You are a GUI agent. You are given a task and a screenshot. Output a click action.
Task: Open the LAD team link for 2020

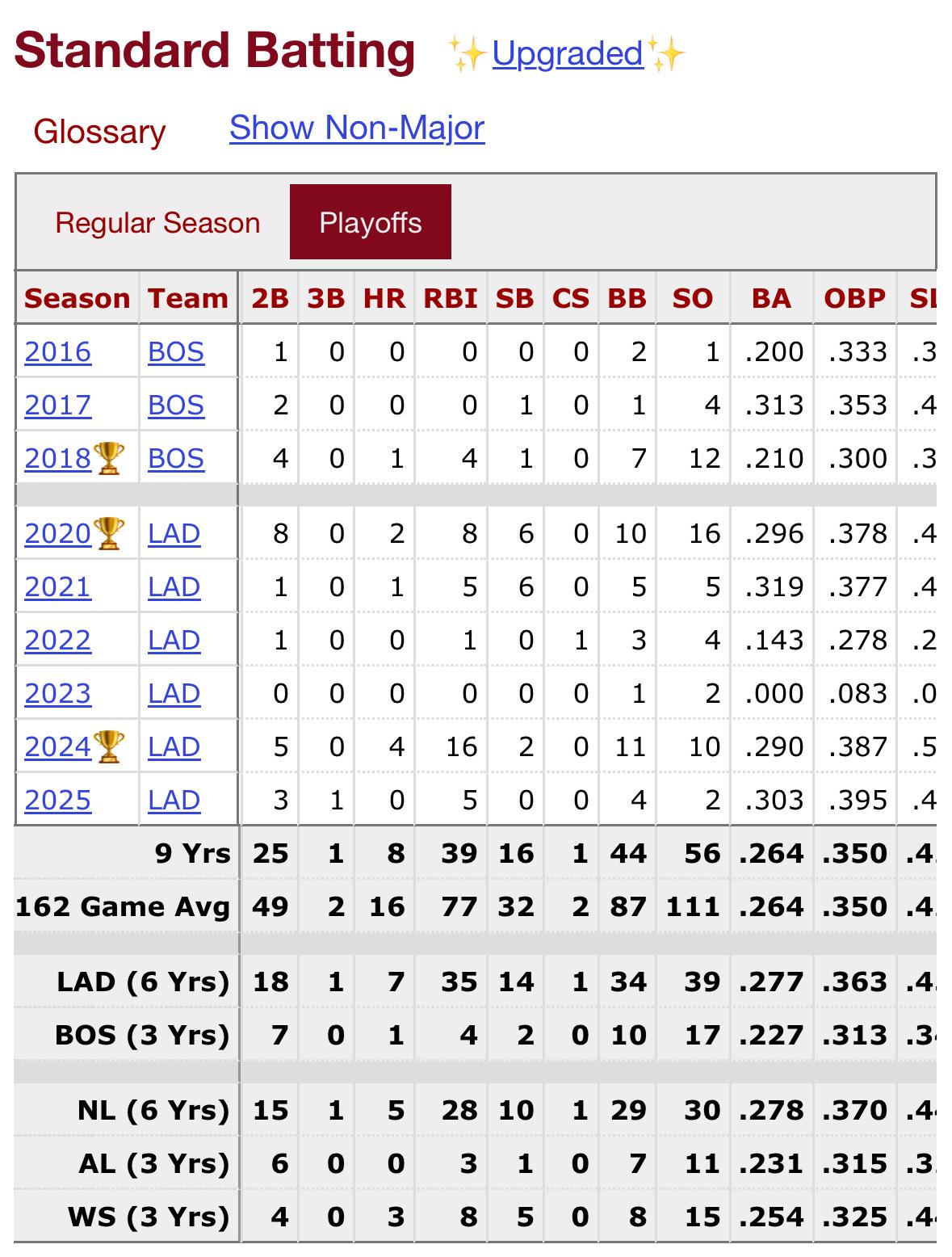tap(174, 534)
